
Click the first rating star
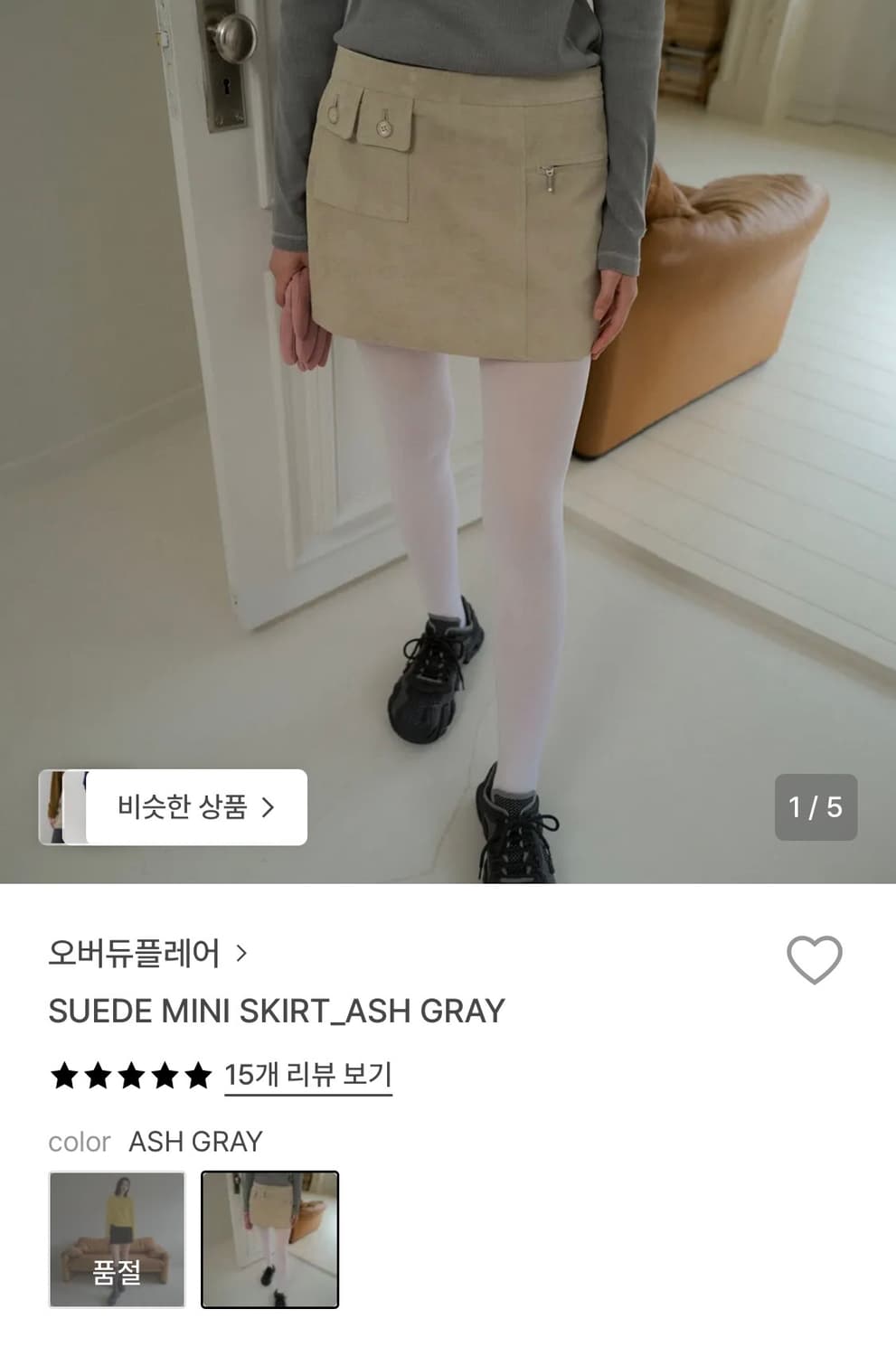62,1077
